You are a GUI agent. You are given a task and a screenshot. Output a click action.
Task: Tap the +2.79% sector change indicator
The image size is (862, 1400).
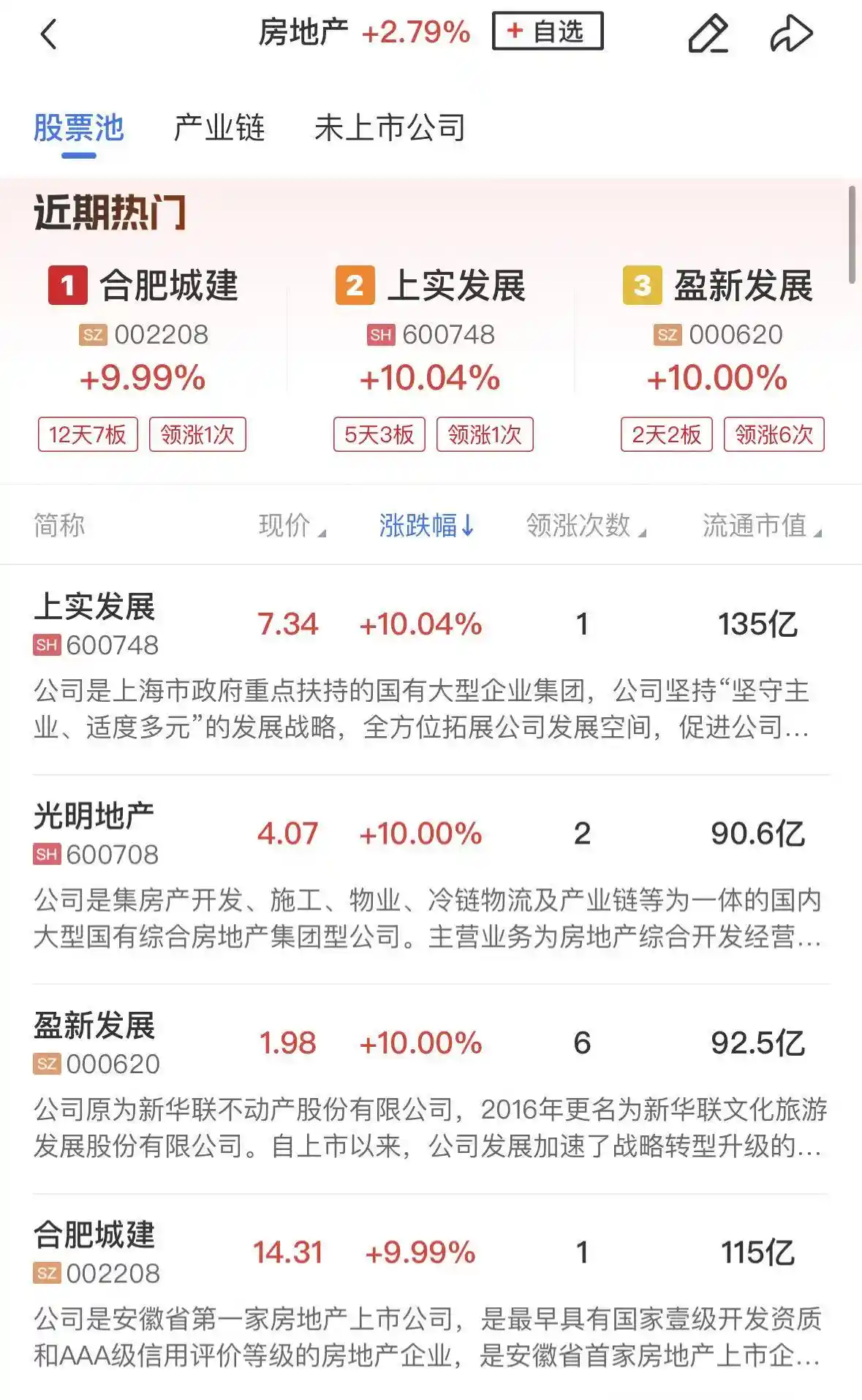coord(415,32)
